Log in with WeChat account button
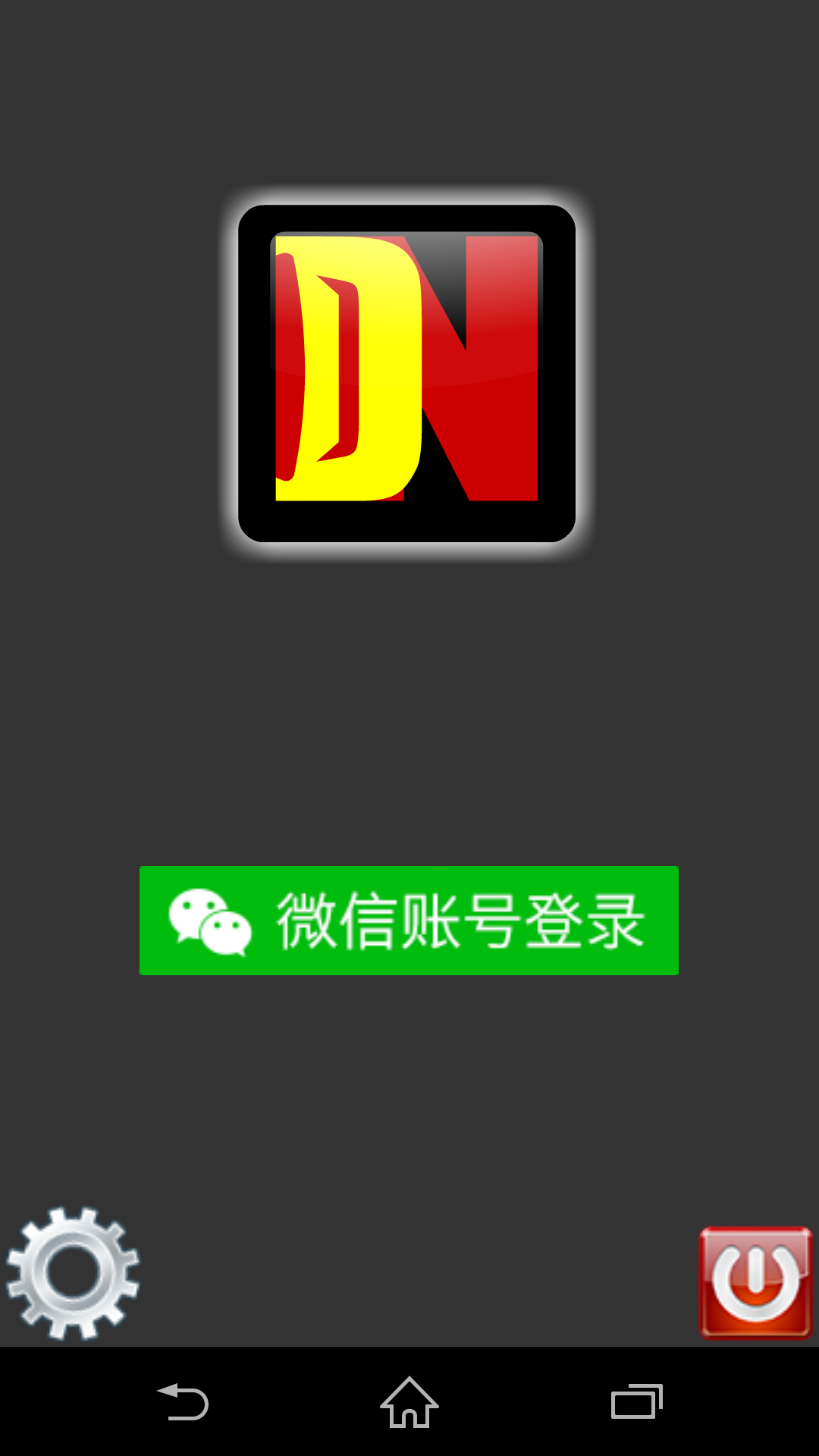 (x=409, y=920)
